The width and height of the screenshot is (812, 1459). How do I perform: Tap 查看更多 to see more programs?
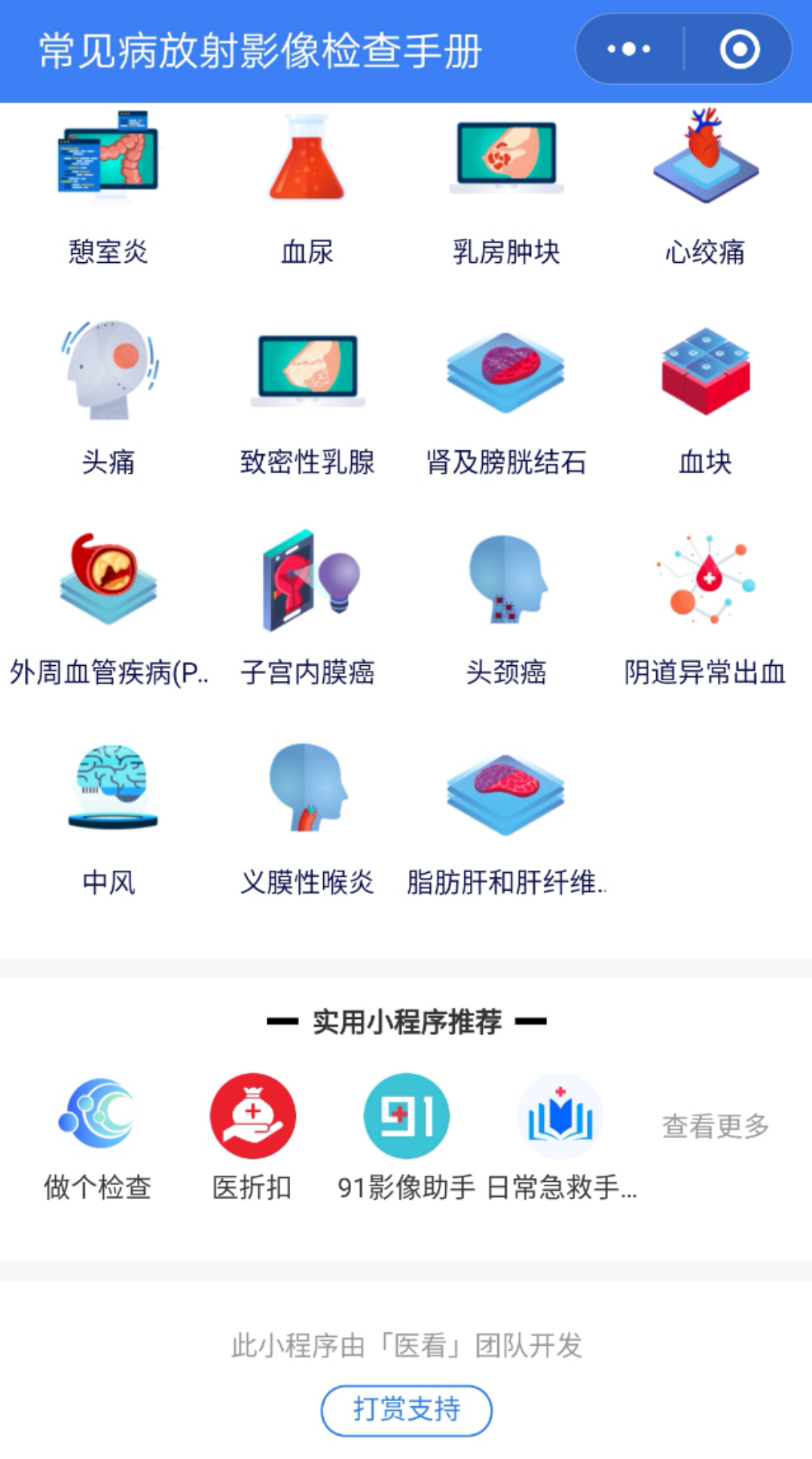(716, 1126)
